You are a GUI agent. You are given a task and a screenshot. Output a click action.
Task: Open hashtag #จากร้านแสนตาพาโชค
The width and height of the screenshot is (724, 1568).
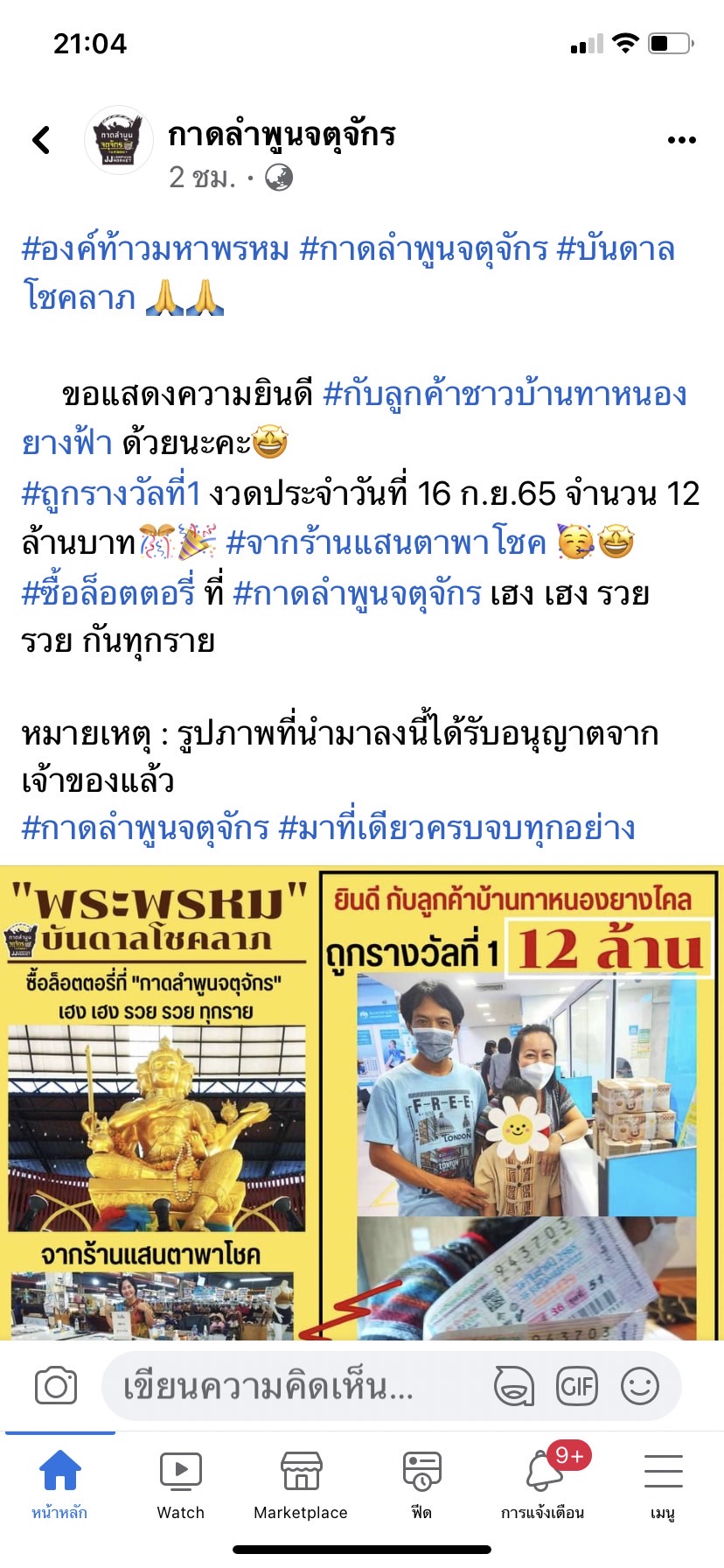[385, 543]
